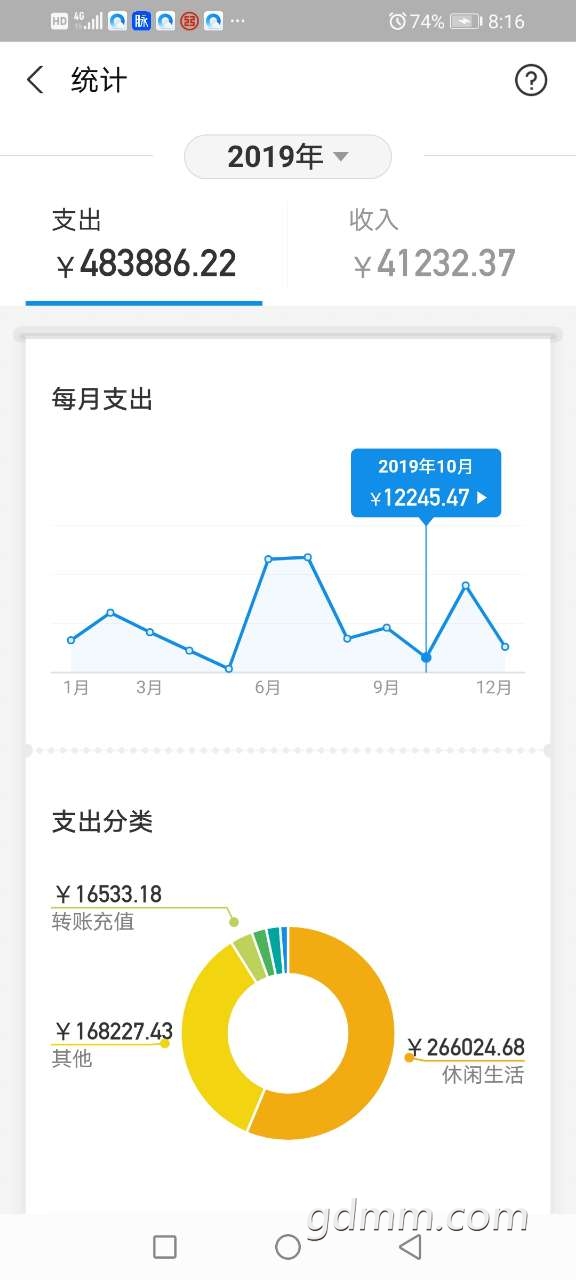
Task: Open the help question mark icon
Action: pos(531,80)
